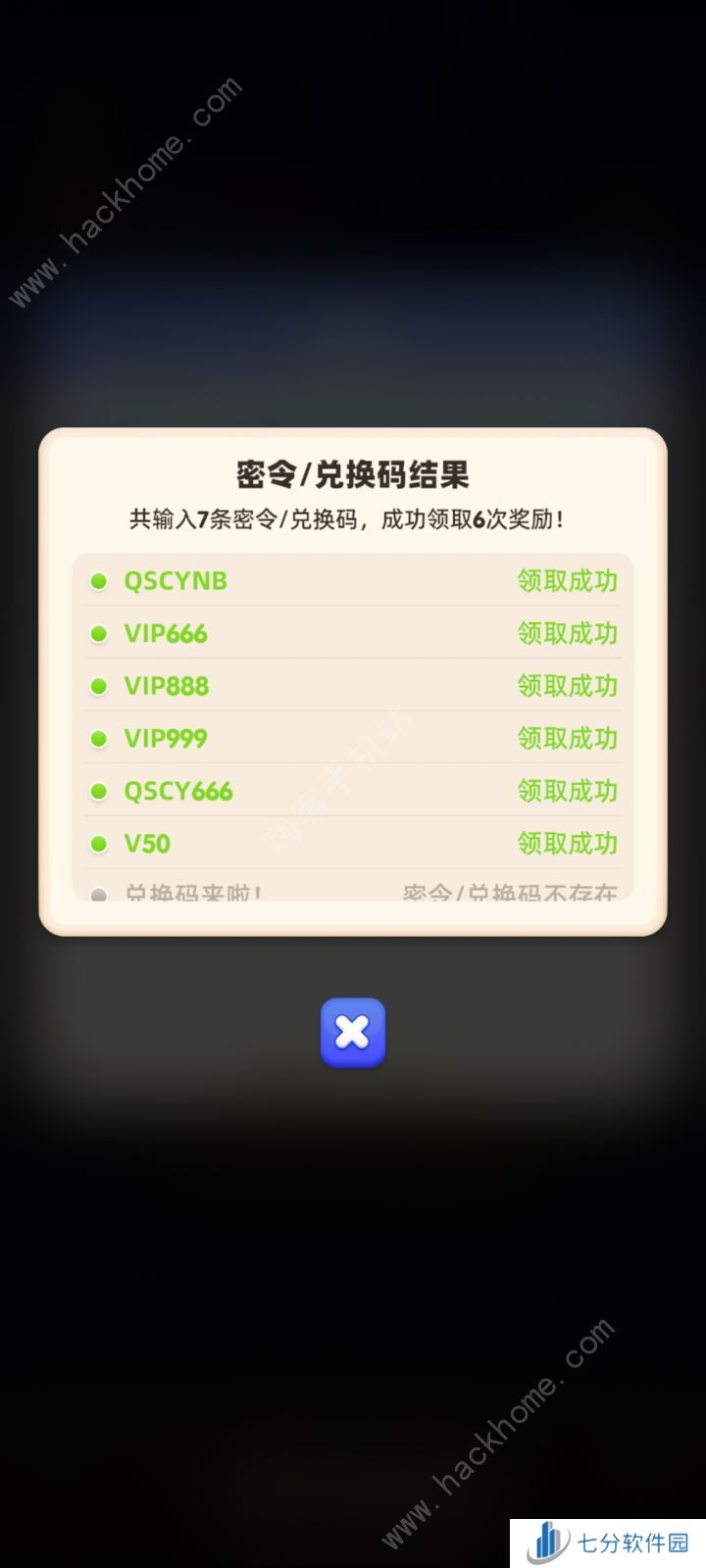Tap the summary line showing 7条密令/兑换码

352,517
